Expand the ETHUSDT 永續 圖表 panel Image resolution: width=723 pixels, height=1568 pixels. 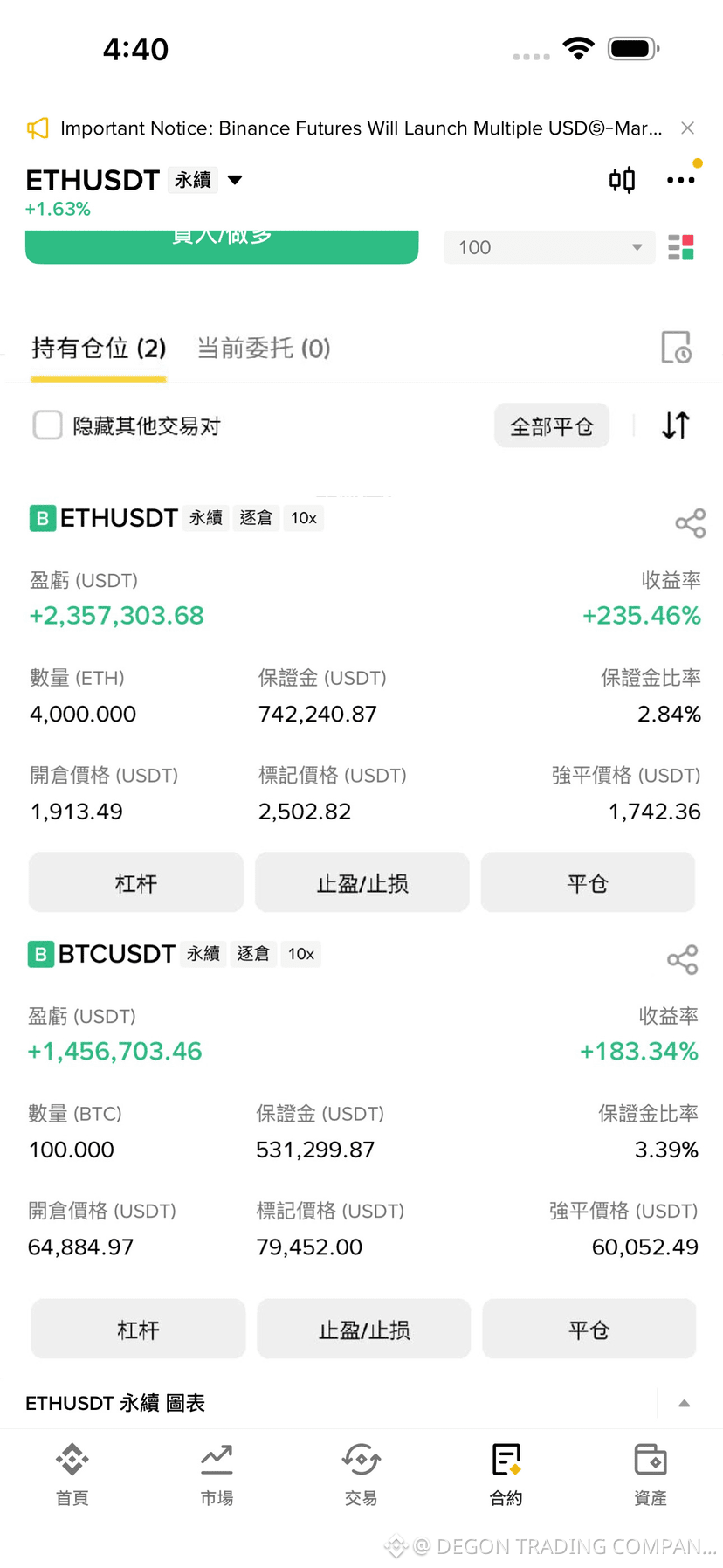click(x=685, y=1403)
